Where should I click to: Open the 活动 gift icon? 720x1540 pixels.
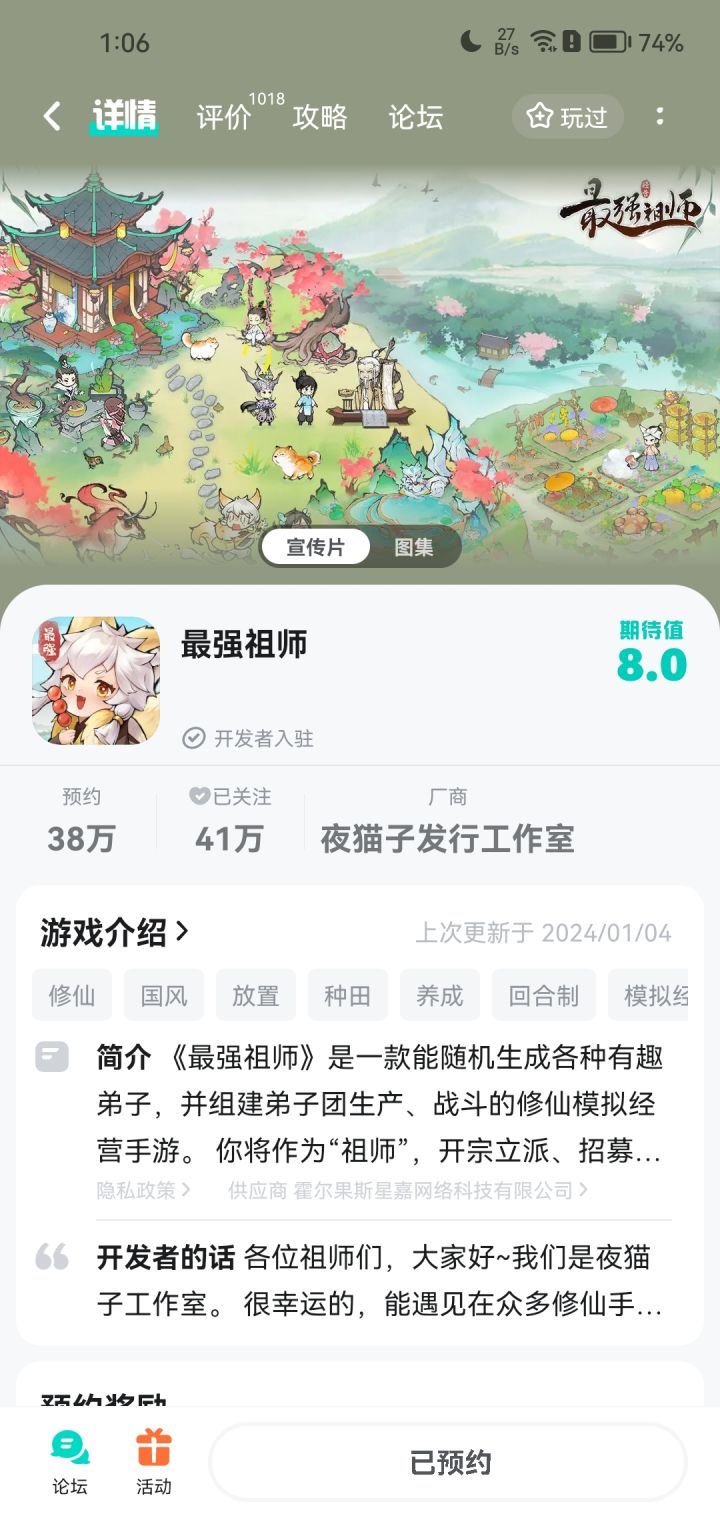[x=152, y=1460]
